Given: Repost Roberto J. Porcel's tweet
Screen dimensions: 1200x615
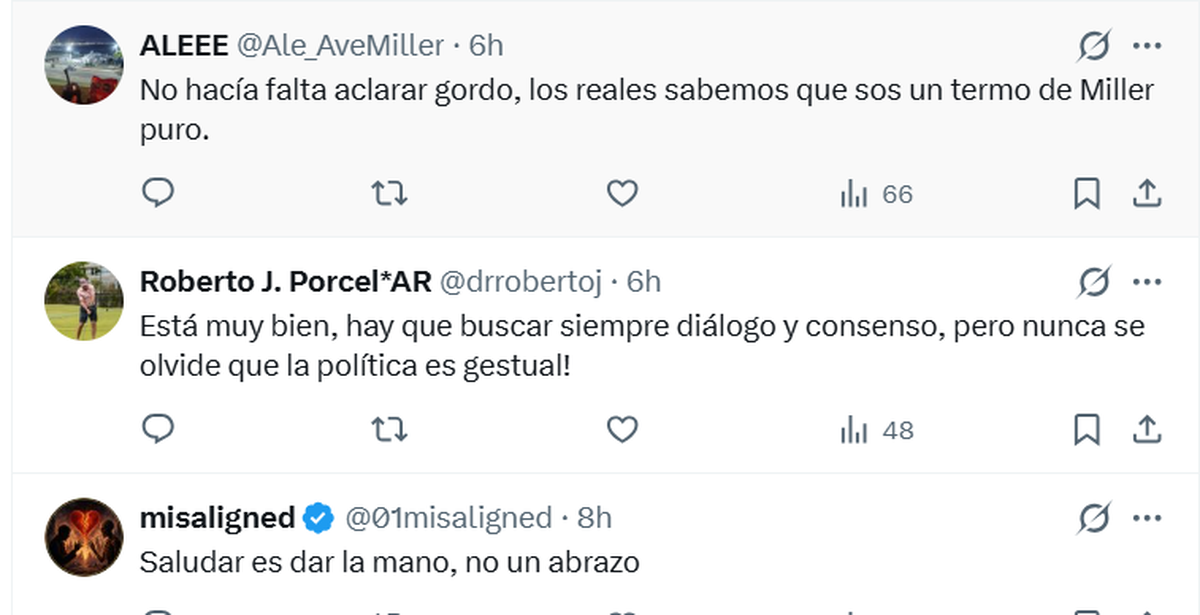Looking at the screenshot, I should [389, 430].
